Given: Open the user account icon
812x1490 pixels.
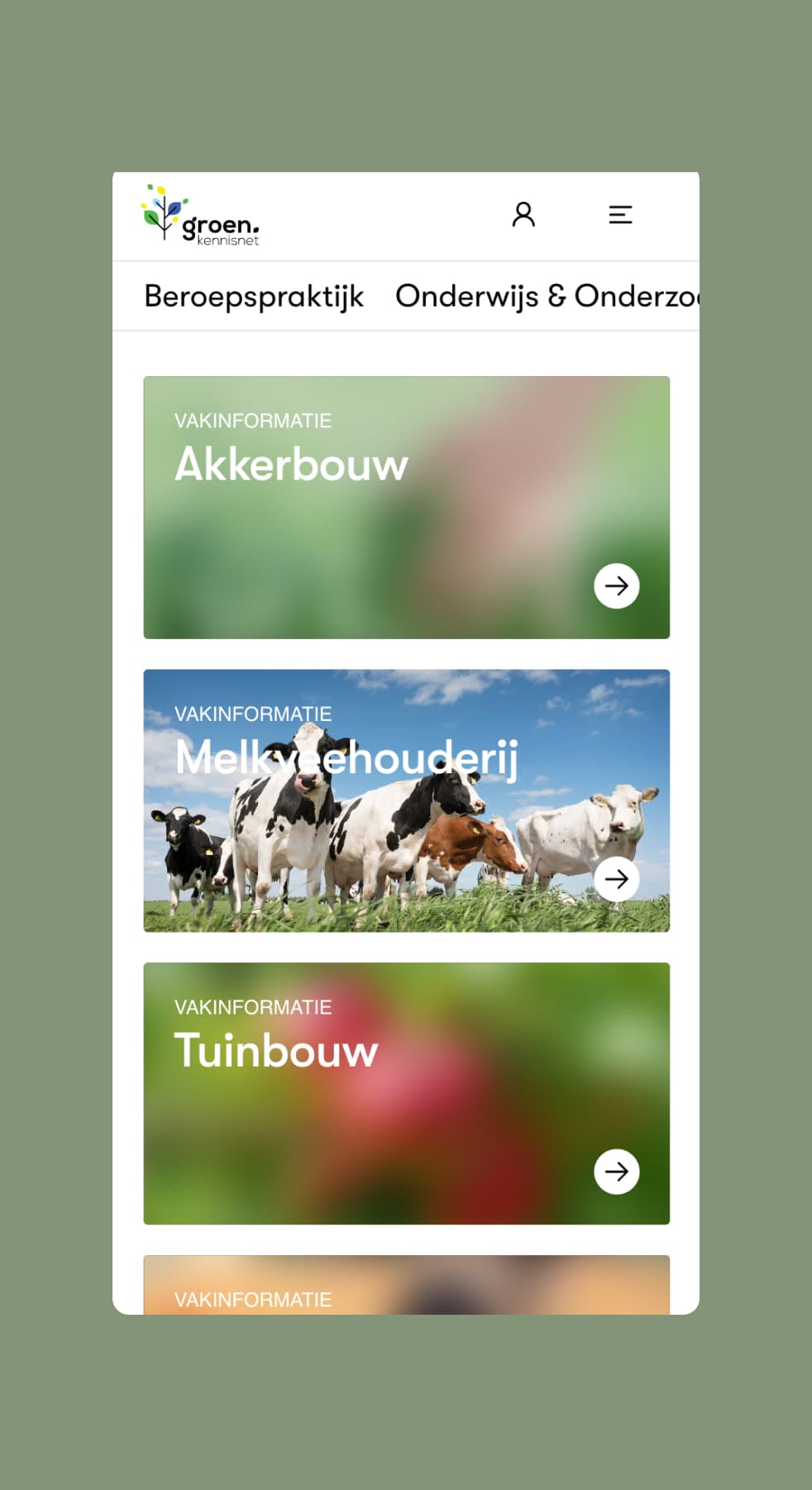Looking at the screenshot, I should click(523, 215).
